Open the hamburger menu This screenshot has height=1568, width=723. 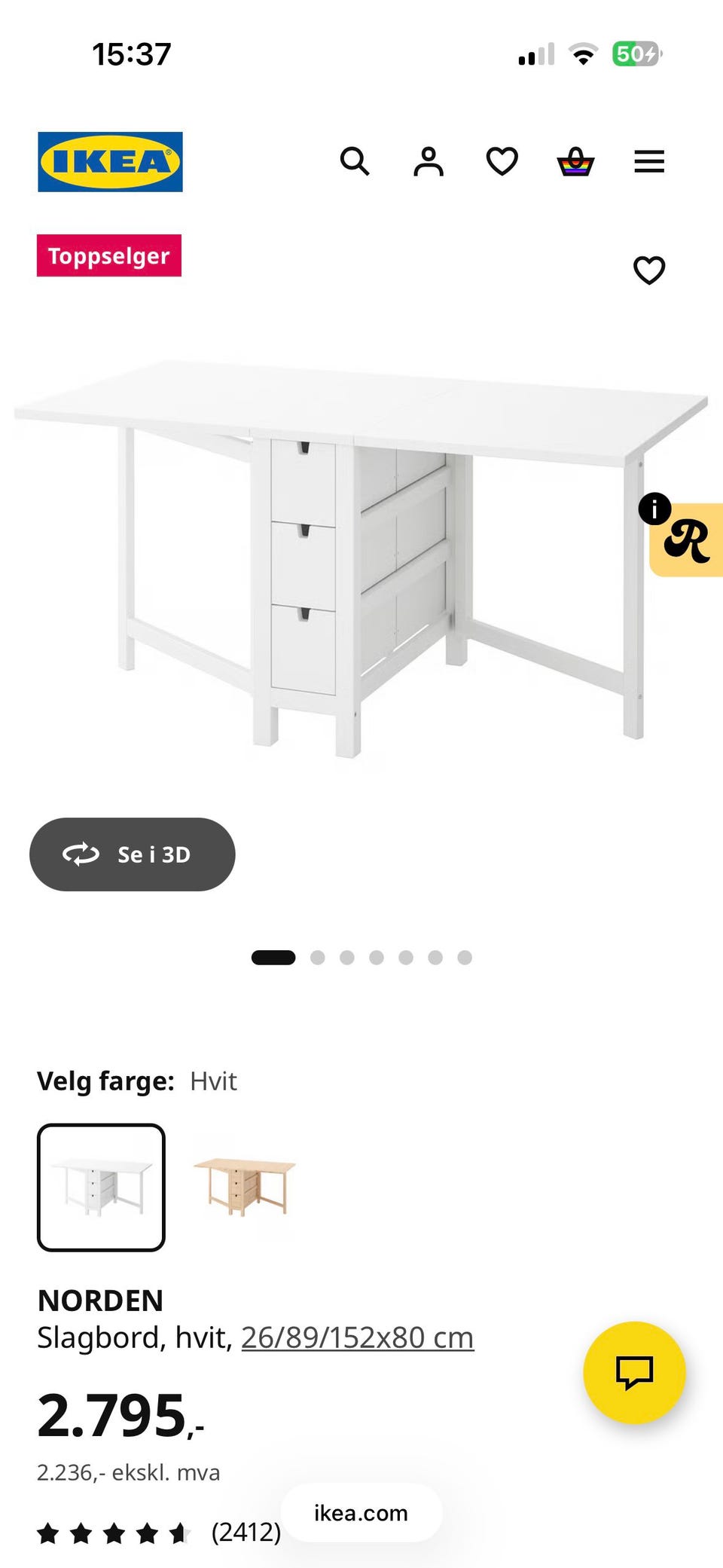(x=649, y=161)
